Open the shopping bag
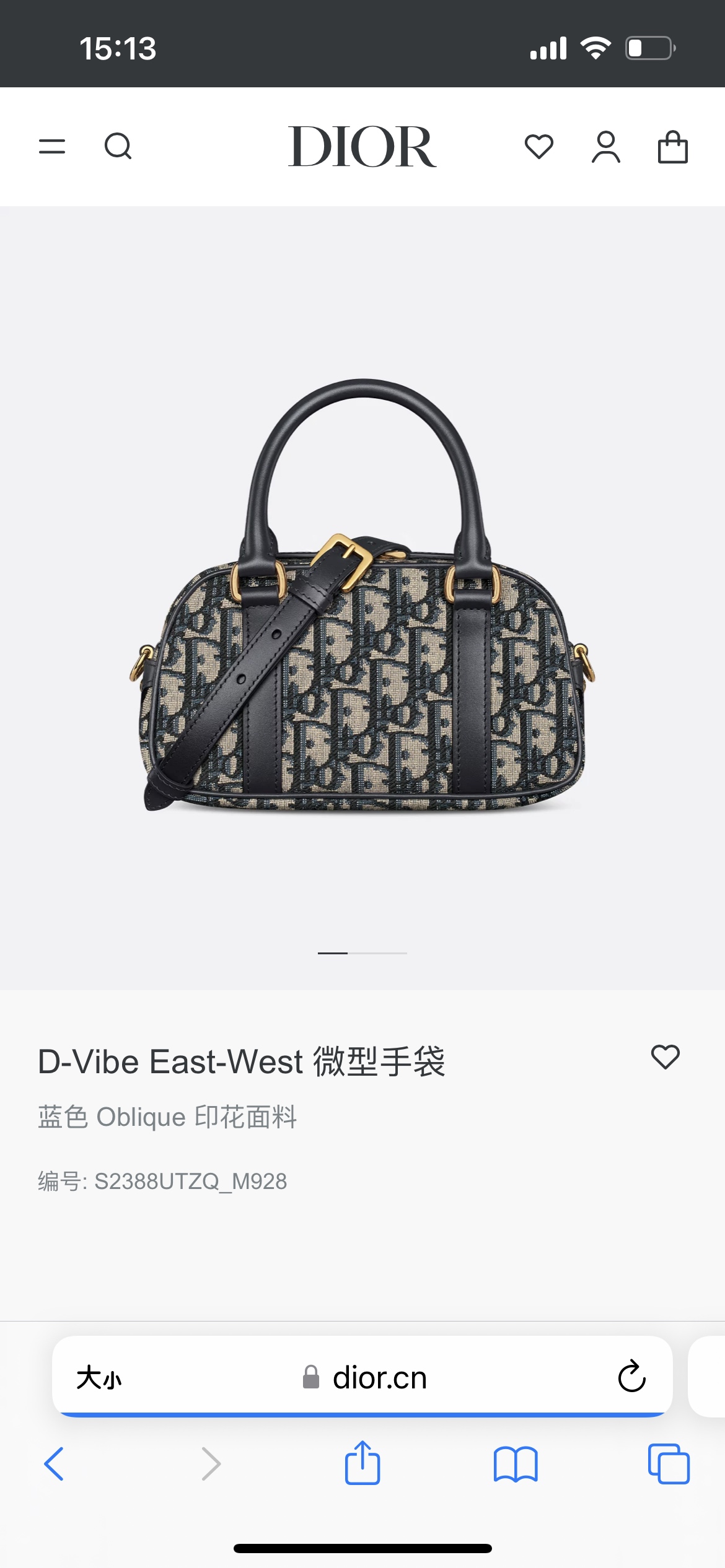Image resolution: width=725 pixels, height=1568 pixels. 672,147
